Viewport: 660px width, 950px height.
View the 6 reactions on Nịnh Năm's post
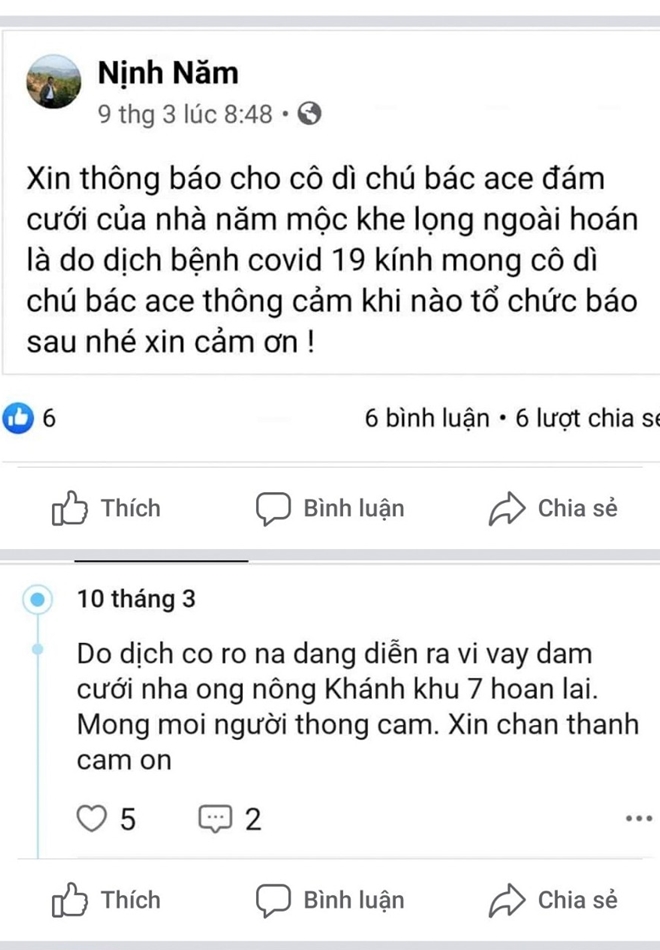(x=30, y=417)
